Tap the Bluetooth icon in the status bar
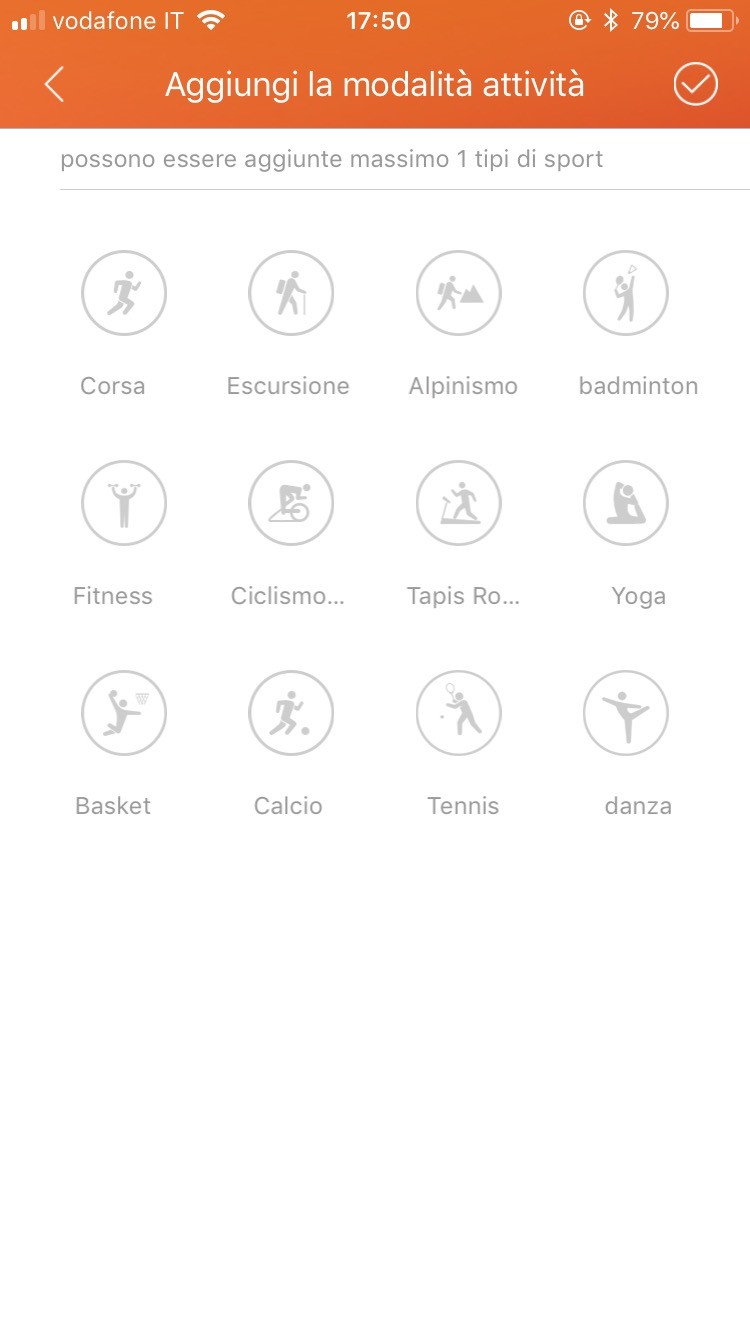The image size is (750, 1334). click(611, 20)
